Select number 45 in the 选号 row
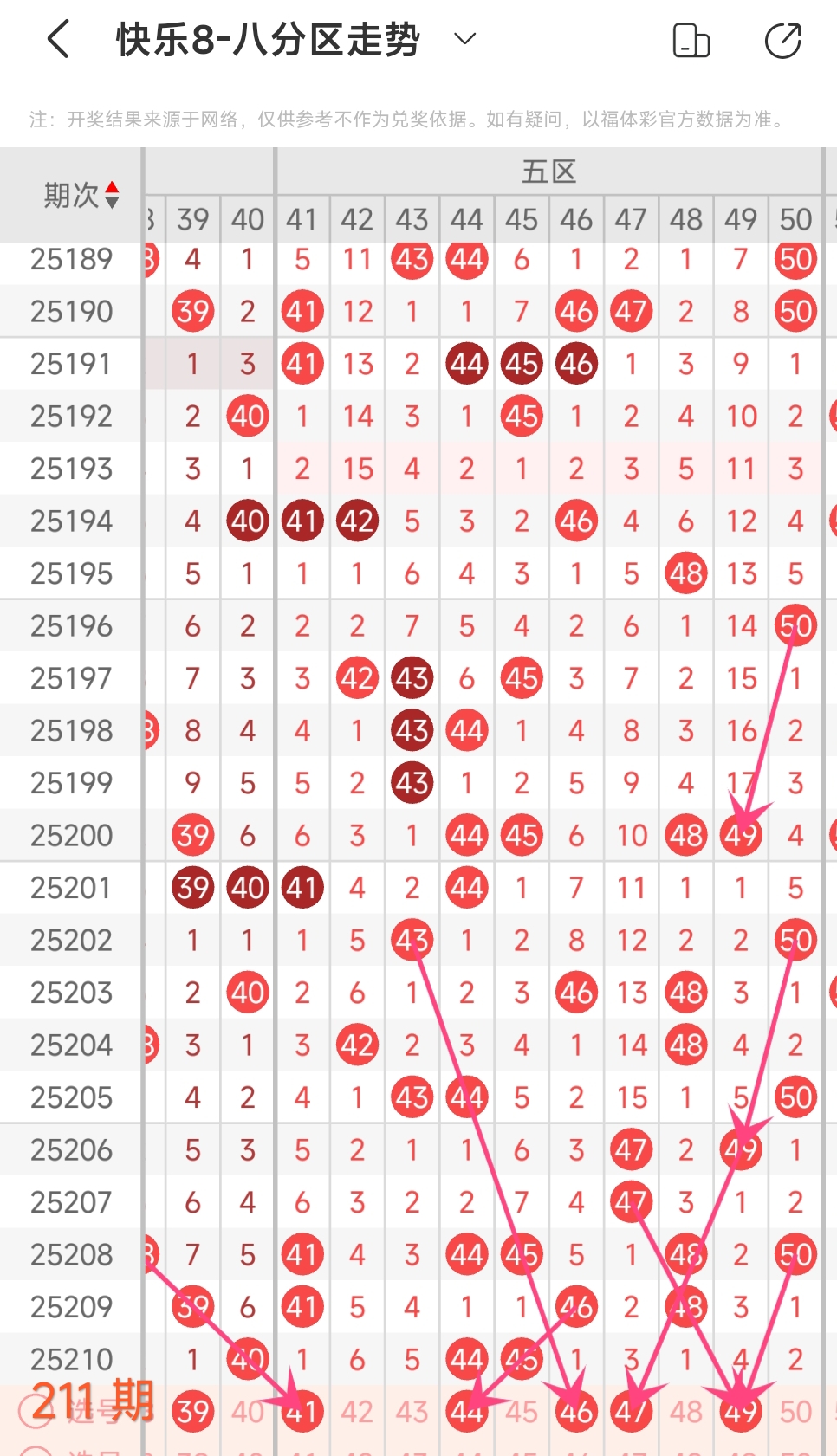This screenshot has height=1456, width=837. click(x=522, y=1412)
